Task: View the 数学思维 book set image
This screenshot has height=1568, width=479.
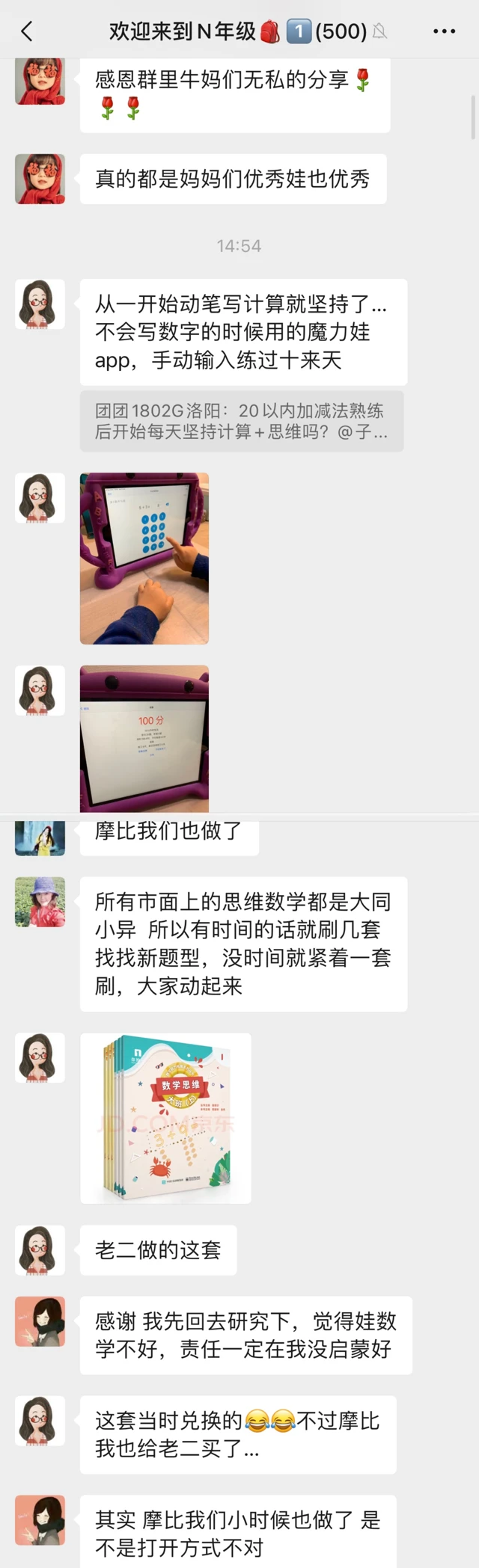Action: 165,1118
